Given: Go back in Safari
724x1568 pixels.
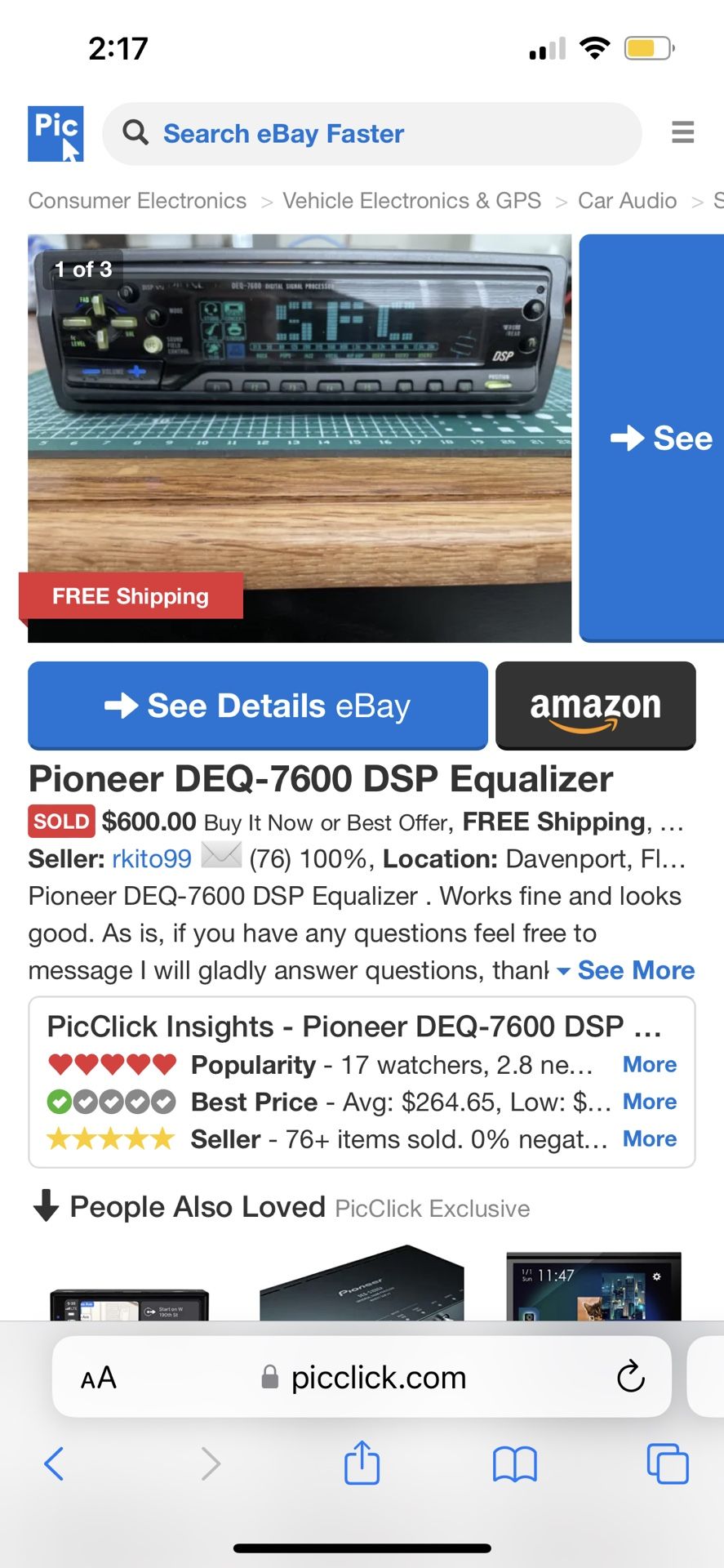Looking at the screenshot, I should click(x=54, y=1463).
